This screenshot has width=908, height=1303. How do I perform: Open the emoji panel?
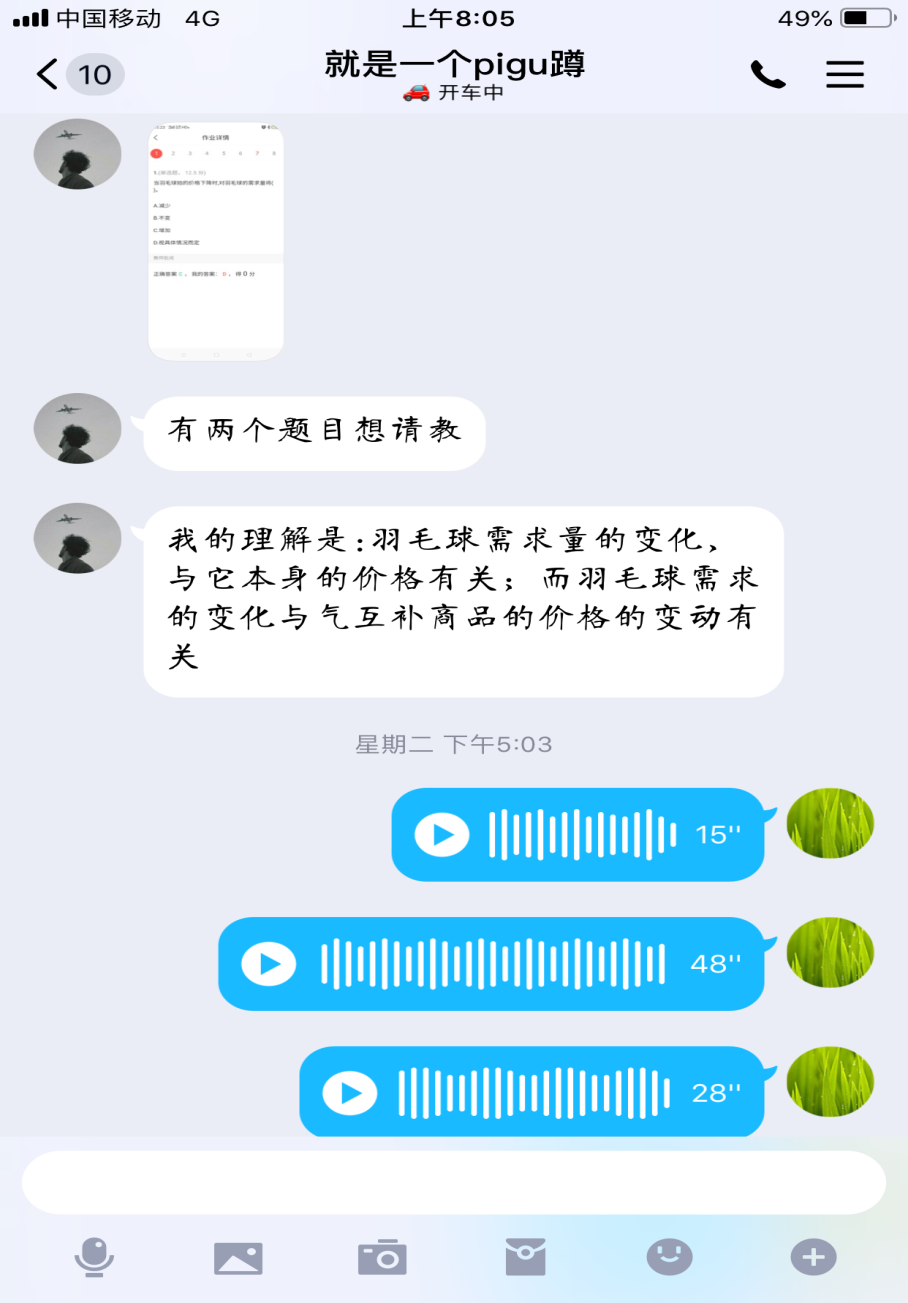[x=669, y=1256]
